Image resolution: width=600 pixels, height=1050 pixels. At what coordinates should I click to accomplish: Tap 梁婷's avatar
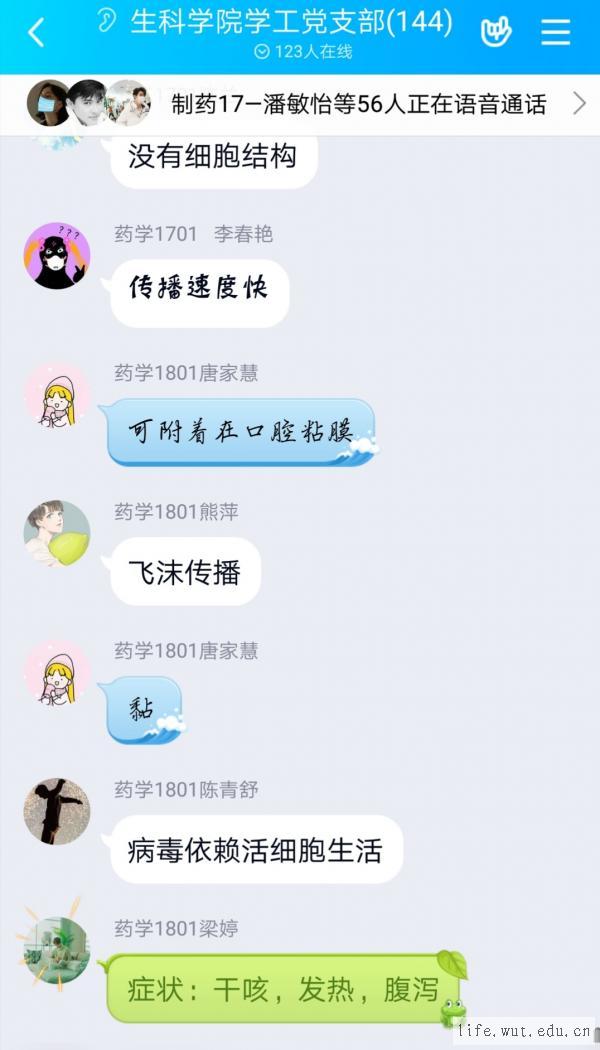click(57, 951)
